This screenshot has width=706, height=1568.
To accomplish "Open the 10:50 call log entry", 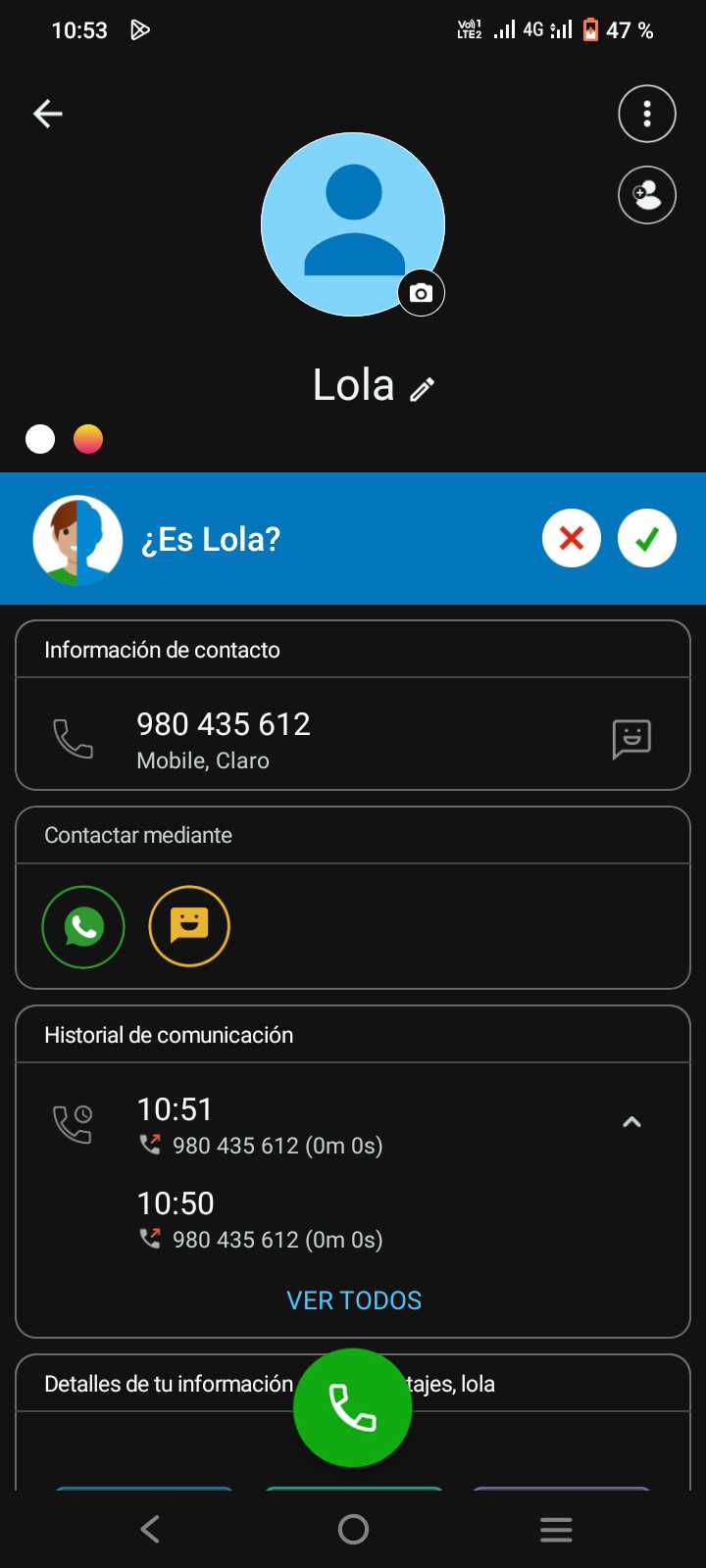I will pyautogui.click(x=260, y=1220).
